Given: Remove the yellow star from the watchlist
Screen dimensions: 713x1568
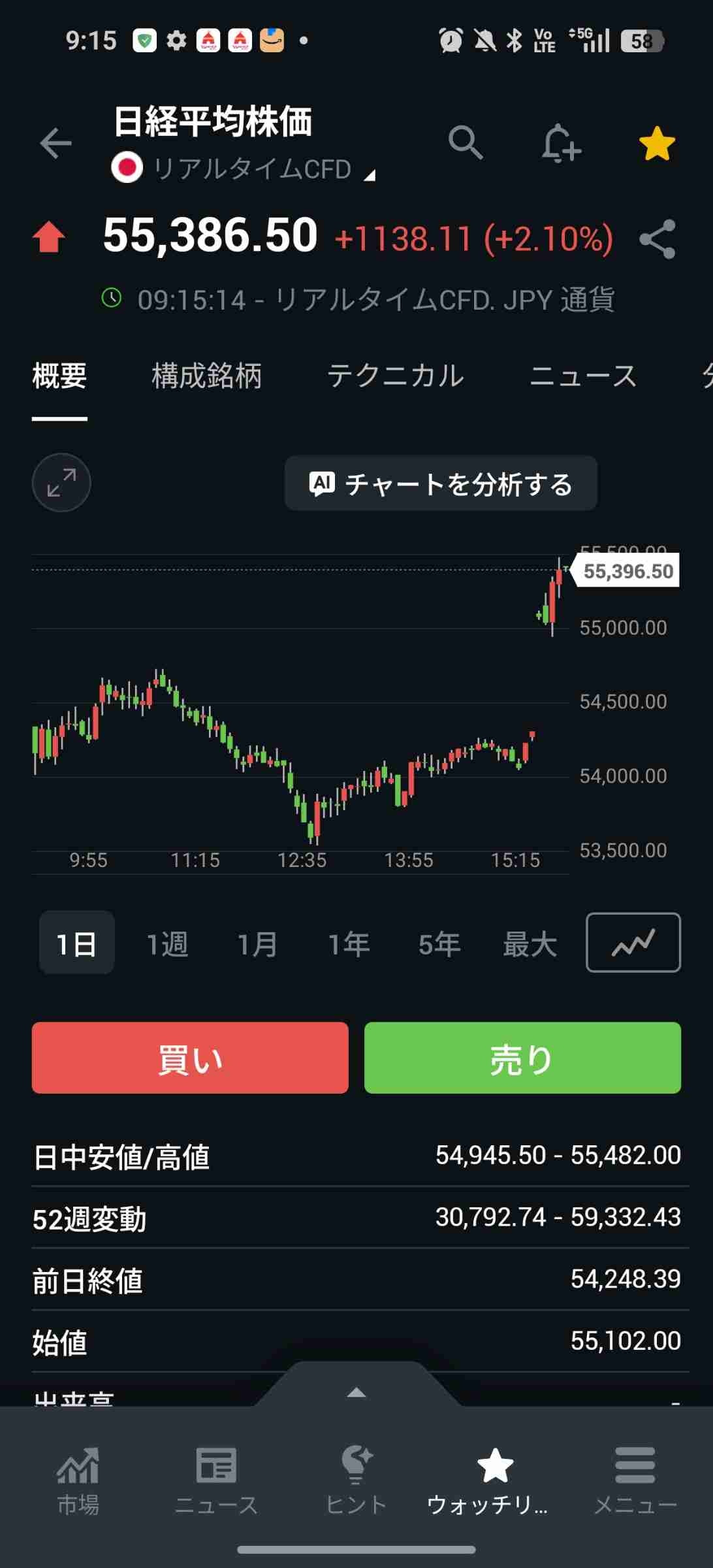Looking at the screenshot, I should pos(656,144).
